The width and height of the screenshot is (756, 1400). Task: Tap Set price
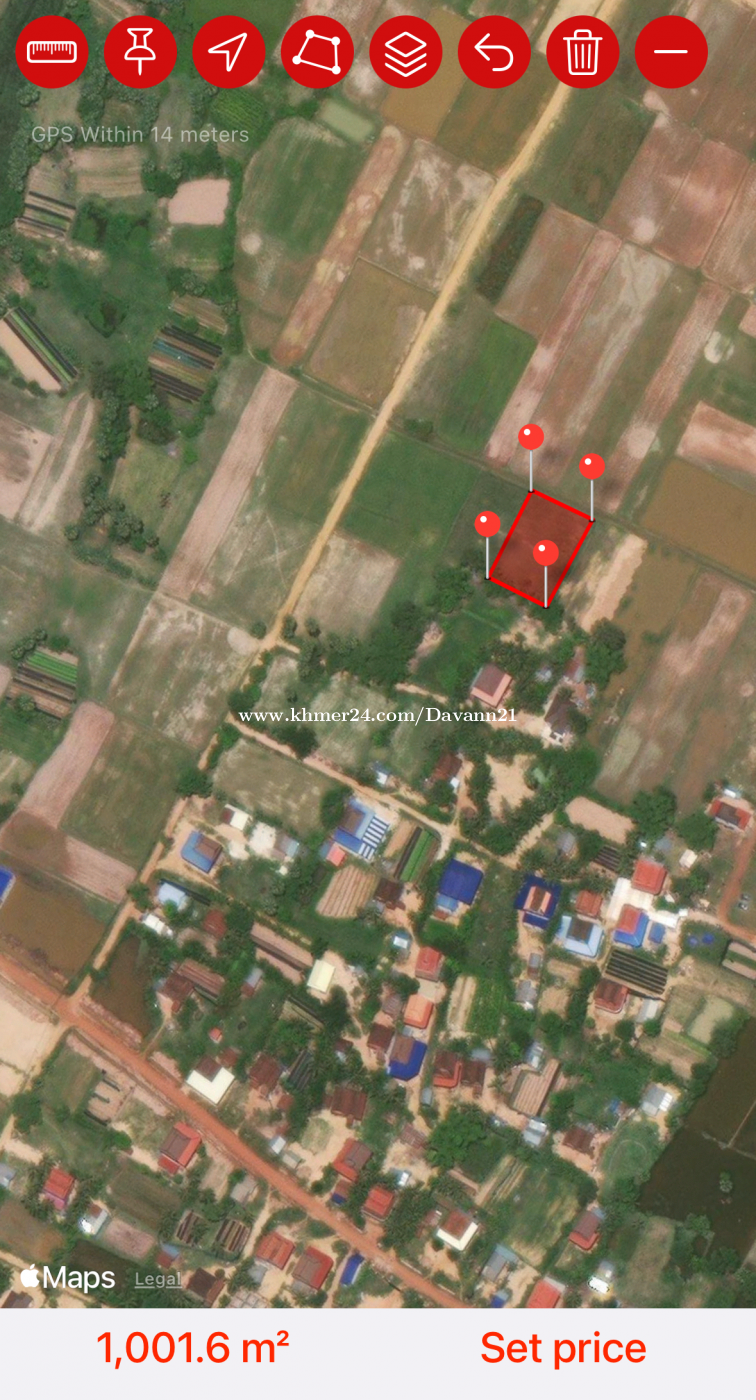tap(563, 1348)
